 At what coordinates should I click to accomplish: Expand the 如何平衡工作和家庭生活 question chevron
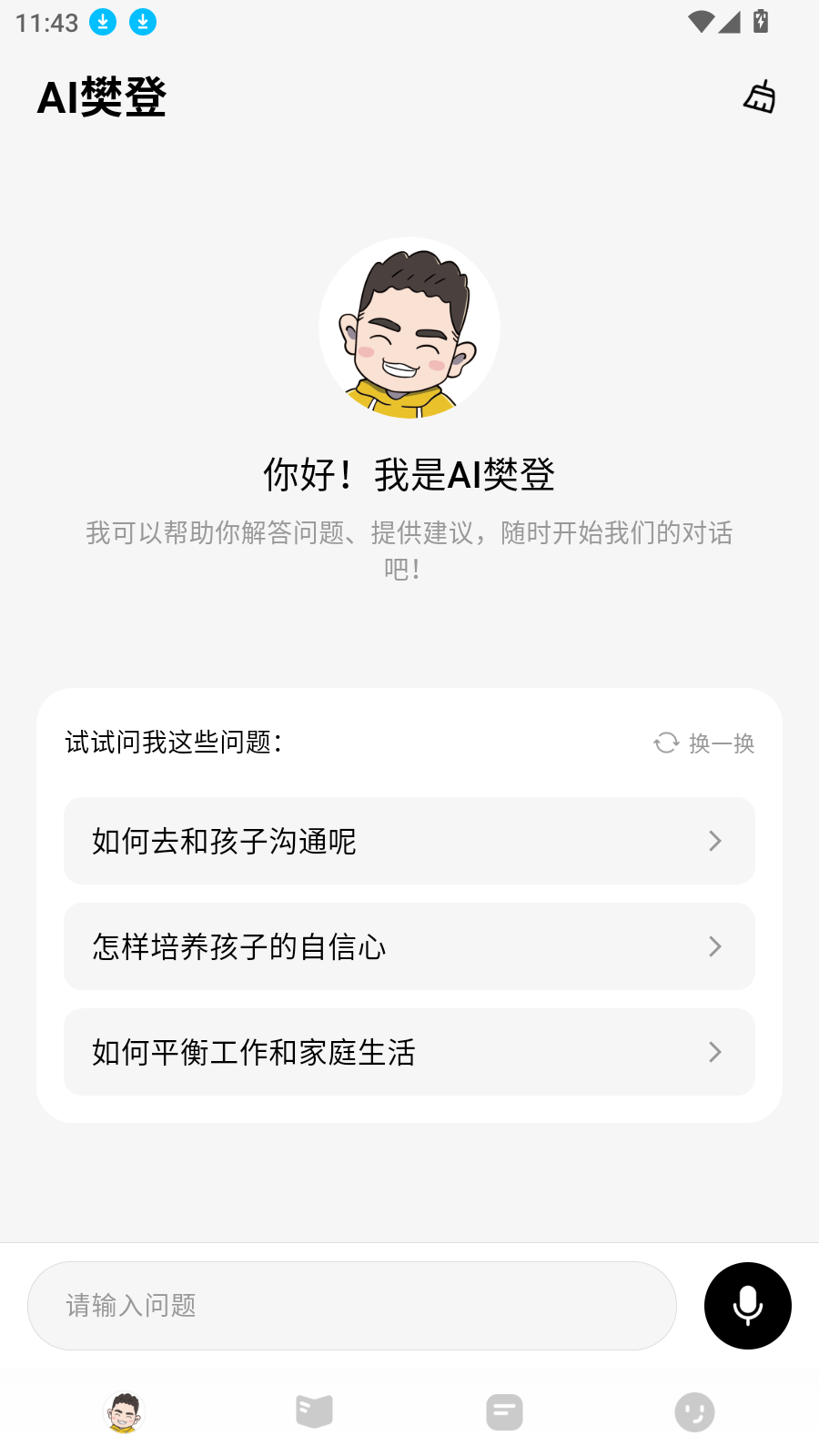(715, 1052)
